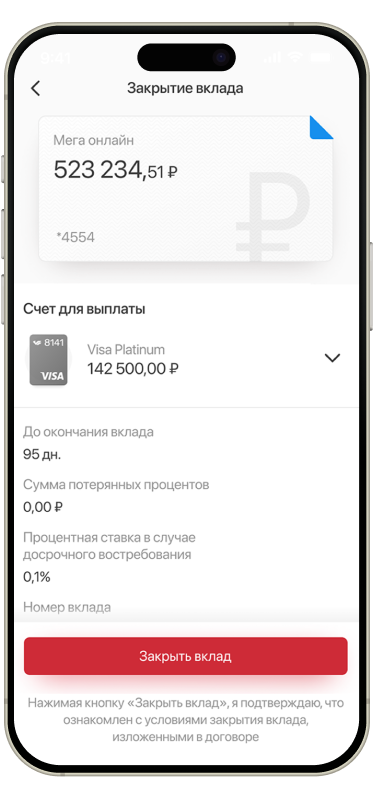Open the Мега онлайн deposit card

click(186, 189)
